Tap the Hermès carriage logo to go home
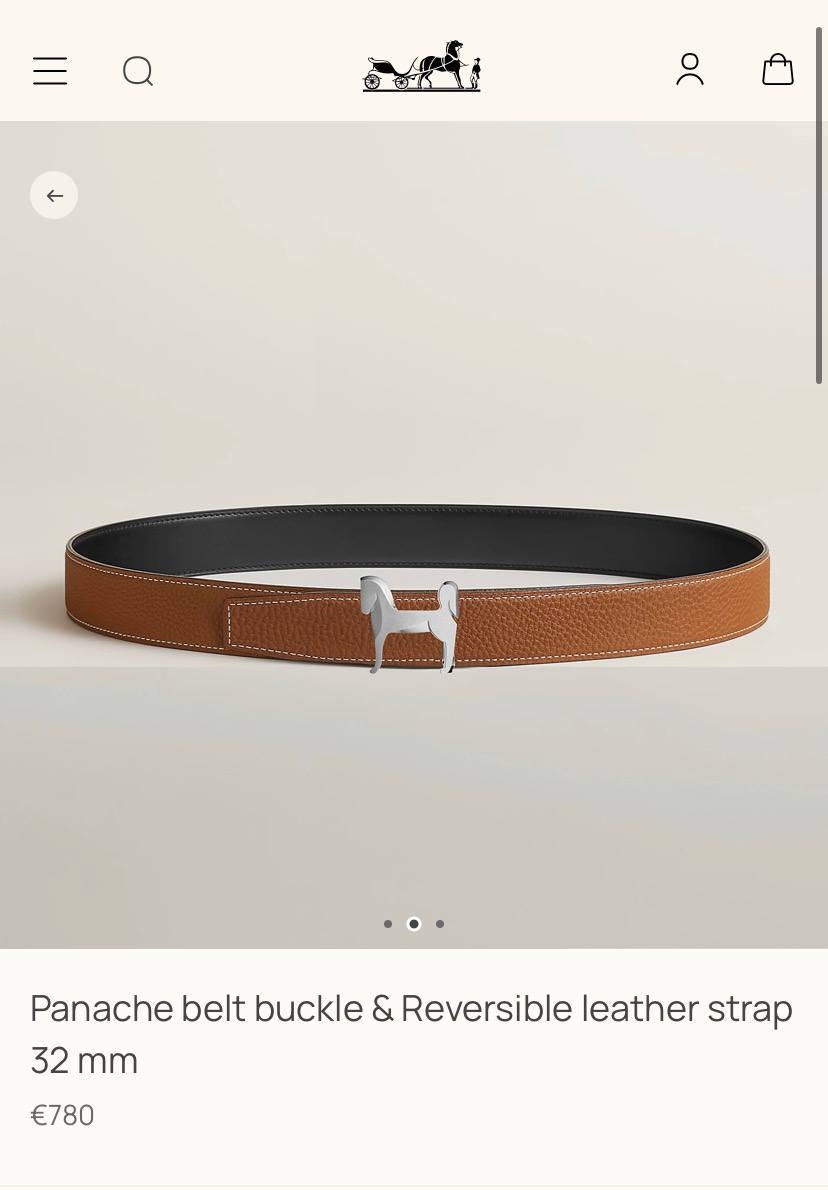828x1190 pixels. click(x=421, y=67)
